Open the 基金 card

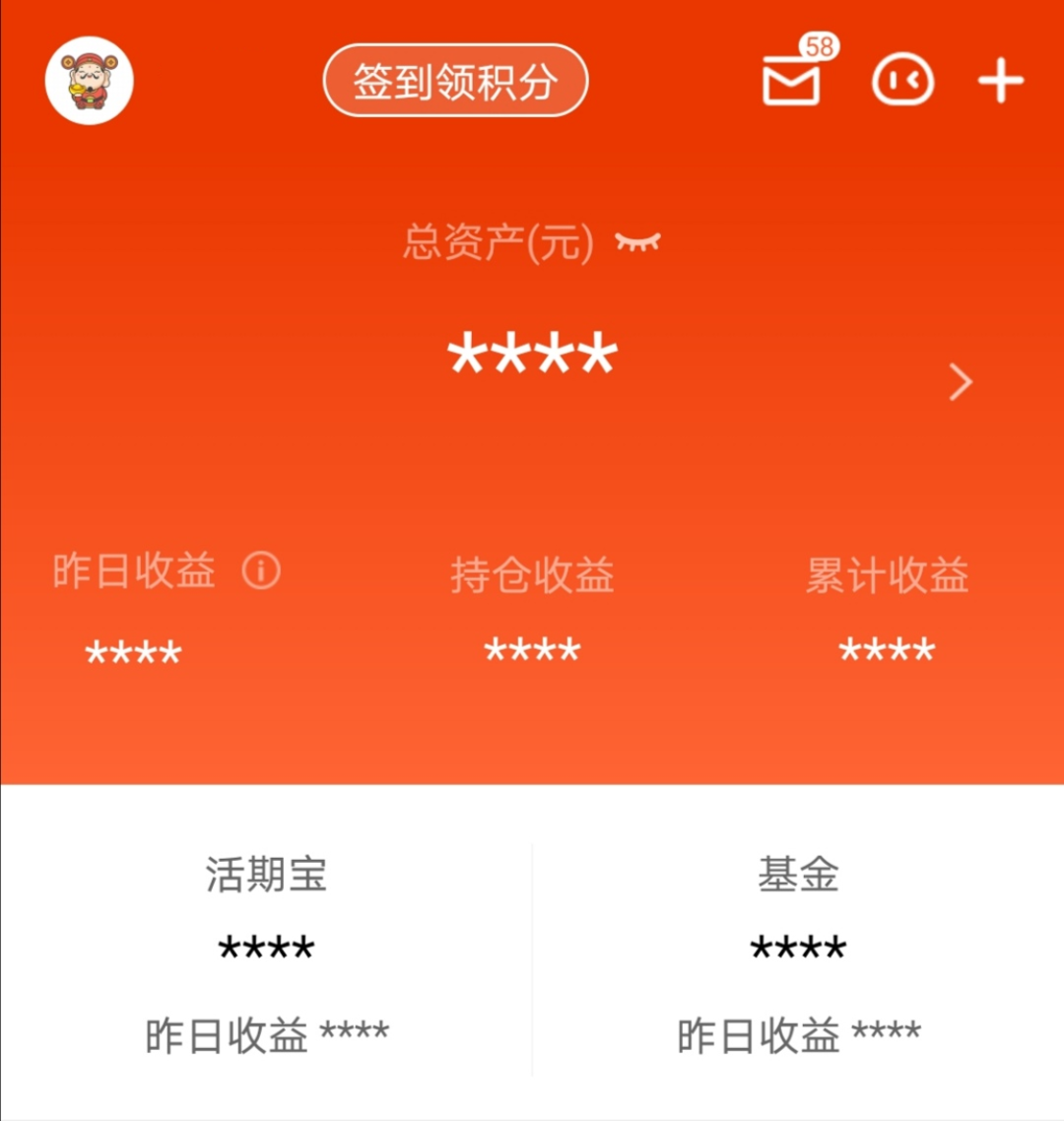tap(798, 951)
